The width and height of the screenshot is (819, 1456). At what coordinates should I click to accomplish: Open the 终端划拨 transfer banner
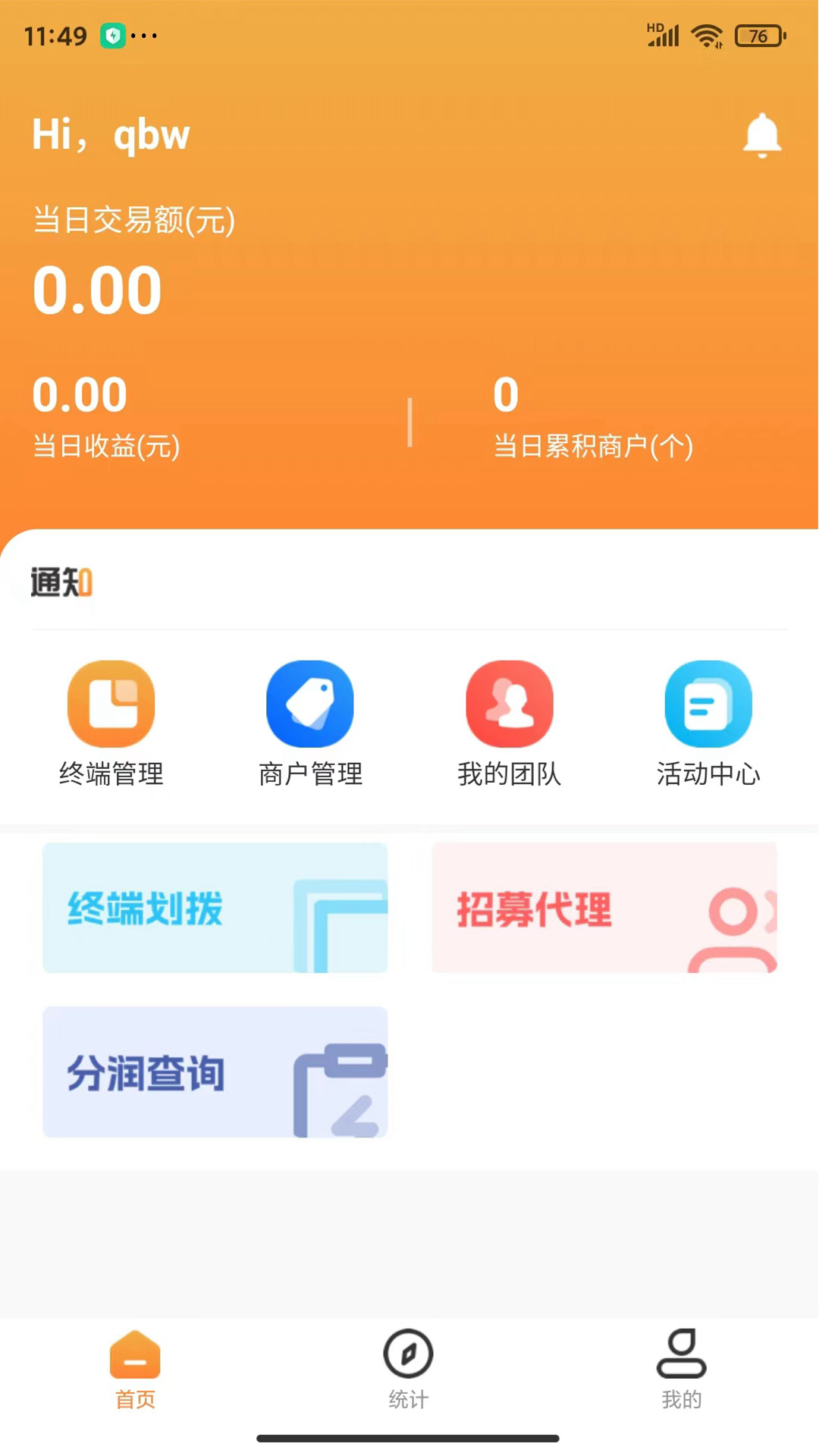point(215,908)
